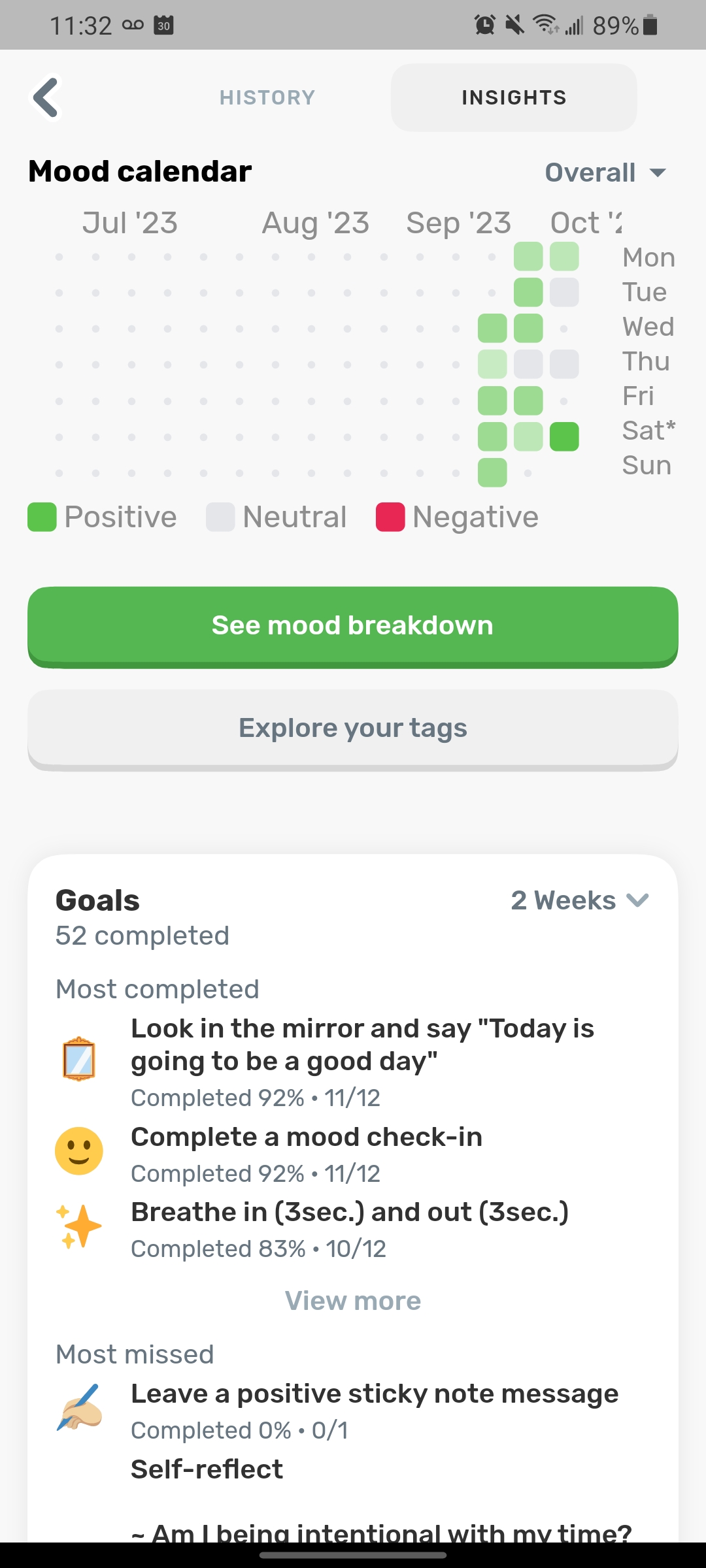Tap the back arrow to leave Insights

coord(46,98)
